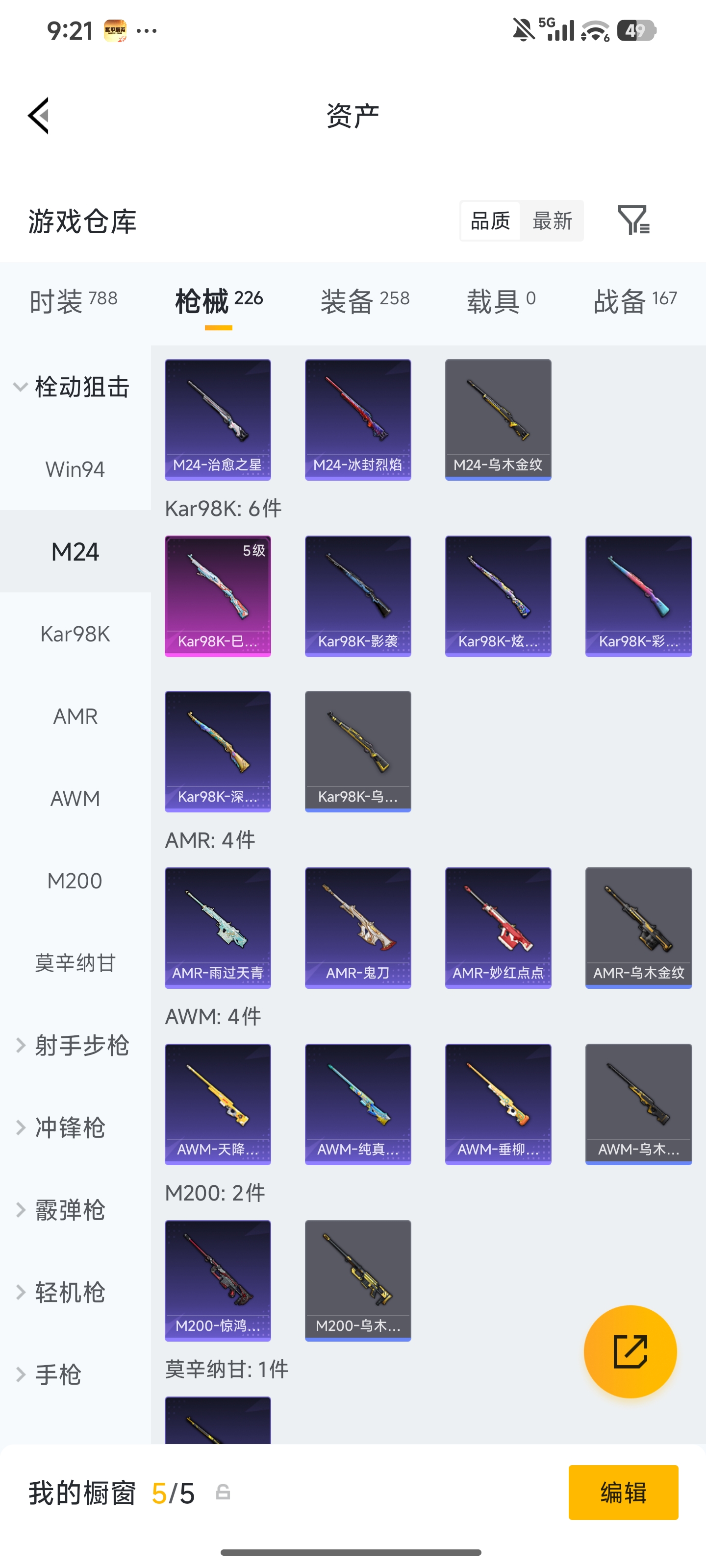Select Kar98K in the side list
The height and width of the screenshot is (1568, 706).
click(76, 634)
